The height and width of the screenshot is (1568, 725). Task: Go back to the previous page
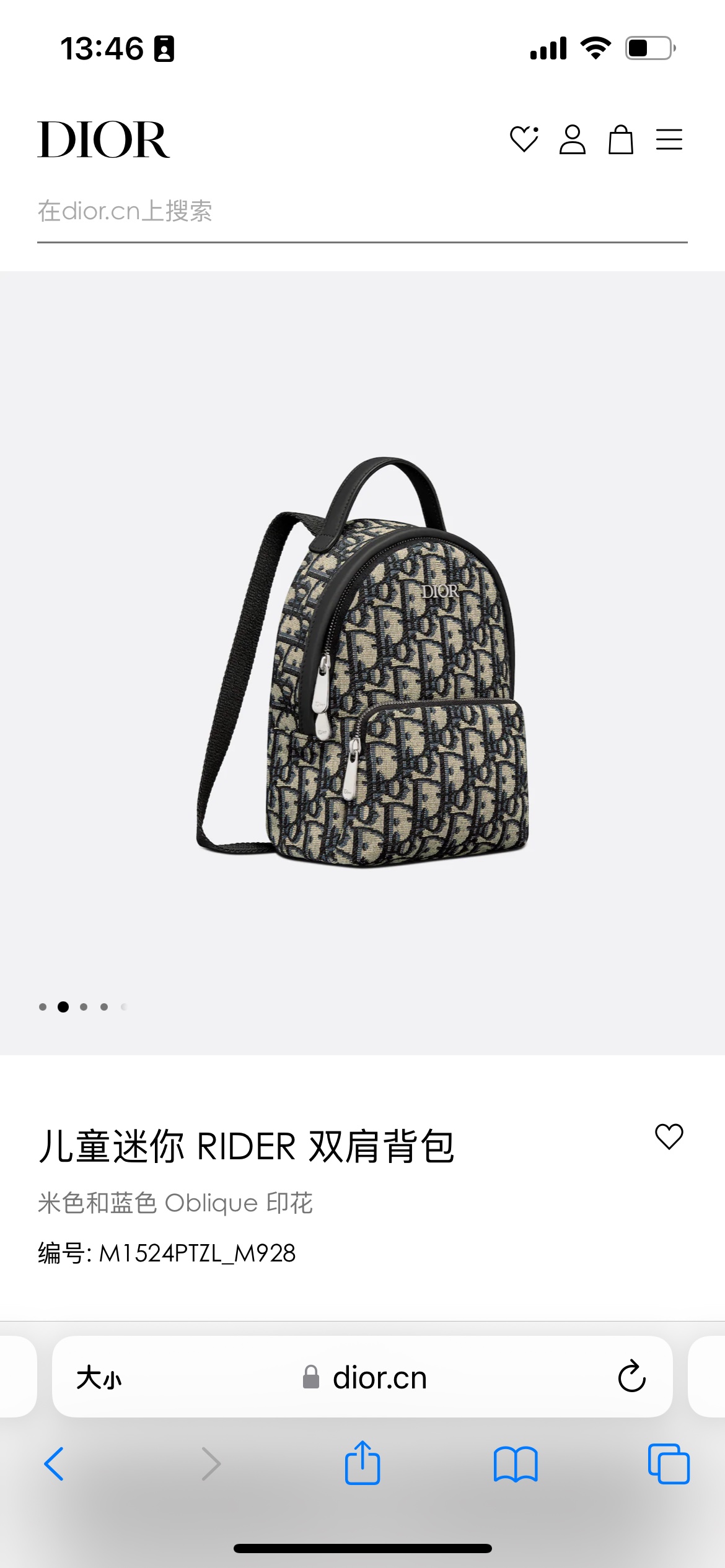pyautogui.click(x=55, y=1463)
